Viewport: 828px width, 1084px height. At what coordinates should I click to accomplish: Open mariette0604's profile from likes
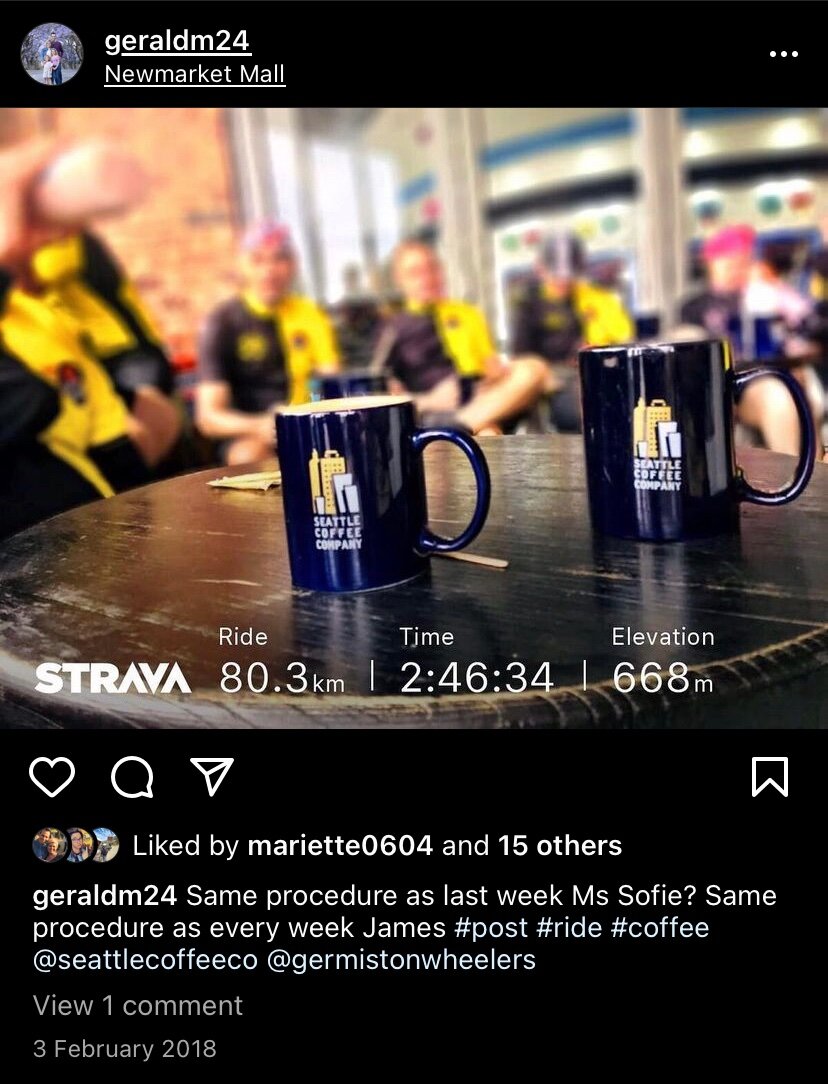point(340,846)
